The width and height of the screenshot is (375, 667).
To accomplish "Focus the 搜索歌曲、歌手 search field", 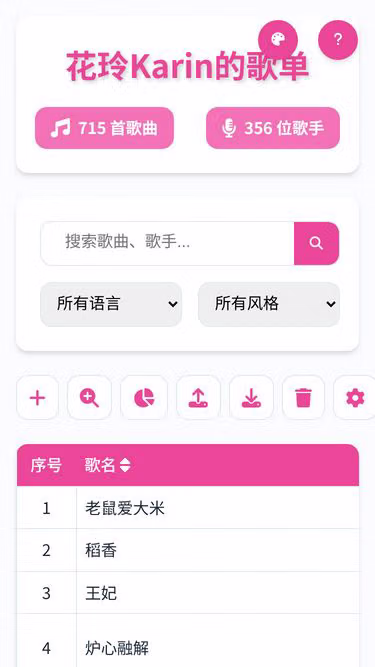I will [168, 243].
